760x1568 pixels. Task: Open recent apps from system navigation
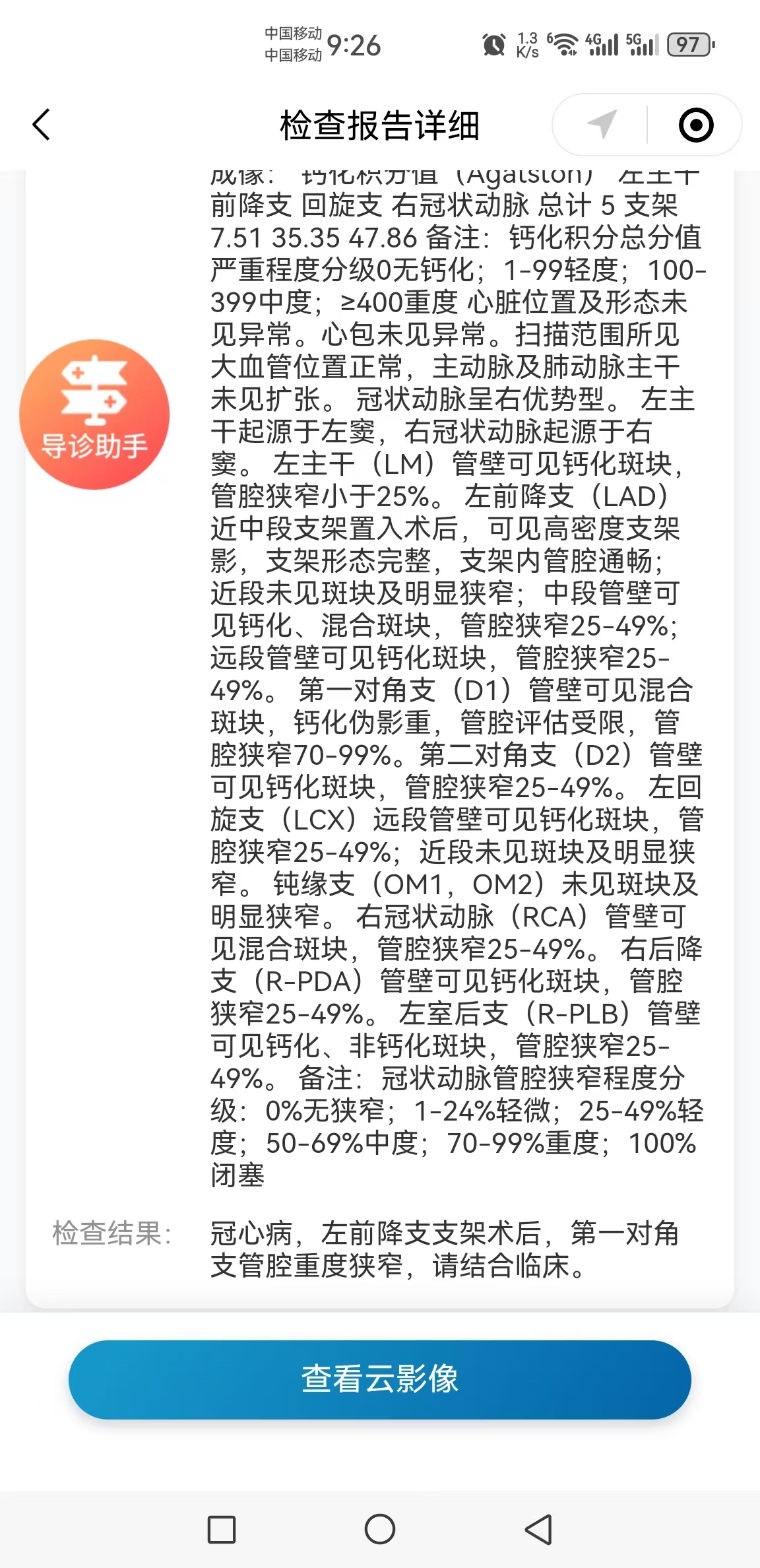(222, 1529)
